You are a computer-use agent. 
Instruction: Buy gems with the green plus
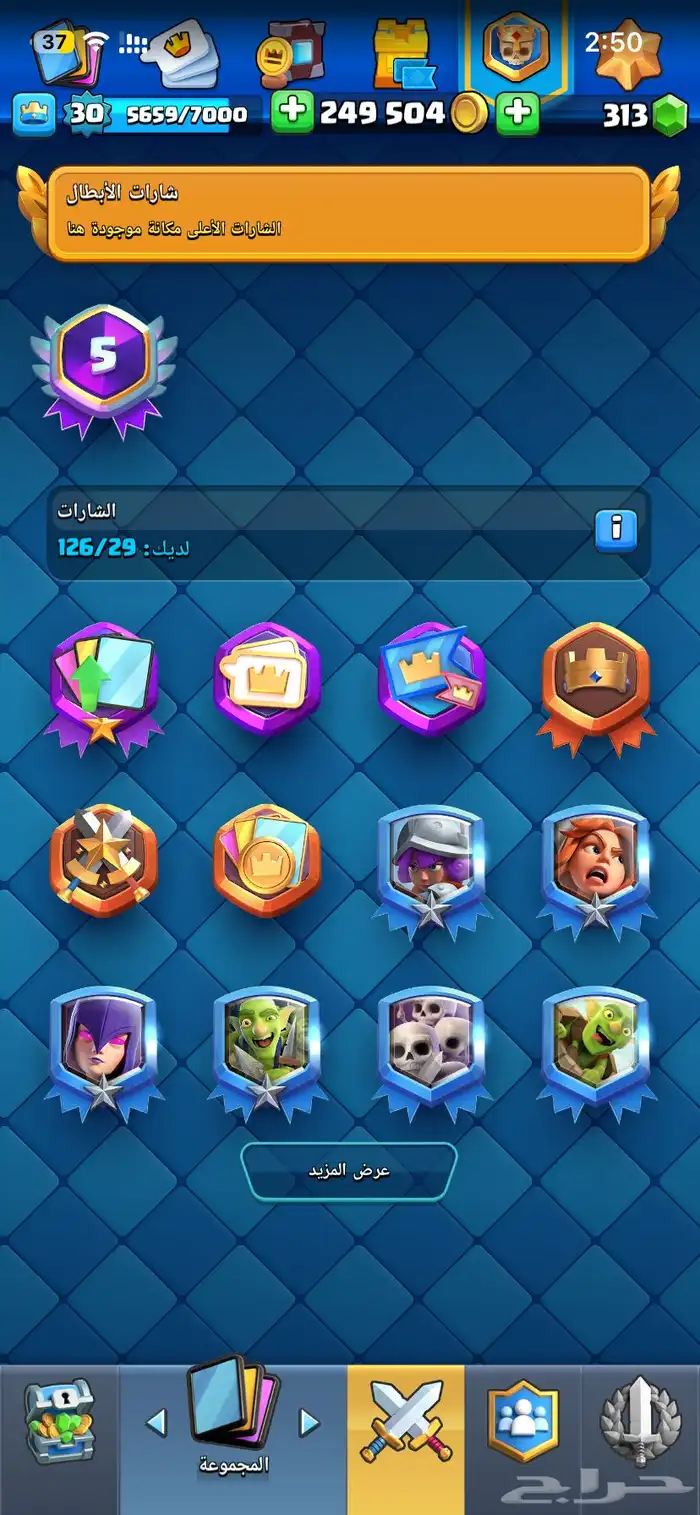(517, 112)
